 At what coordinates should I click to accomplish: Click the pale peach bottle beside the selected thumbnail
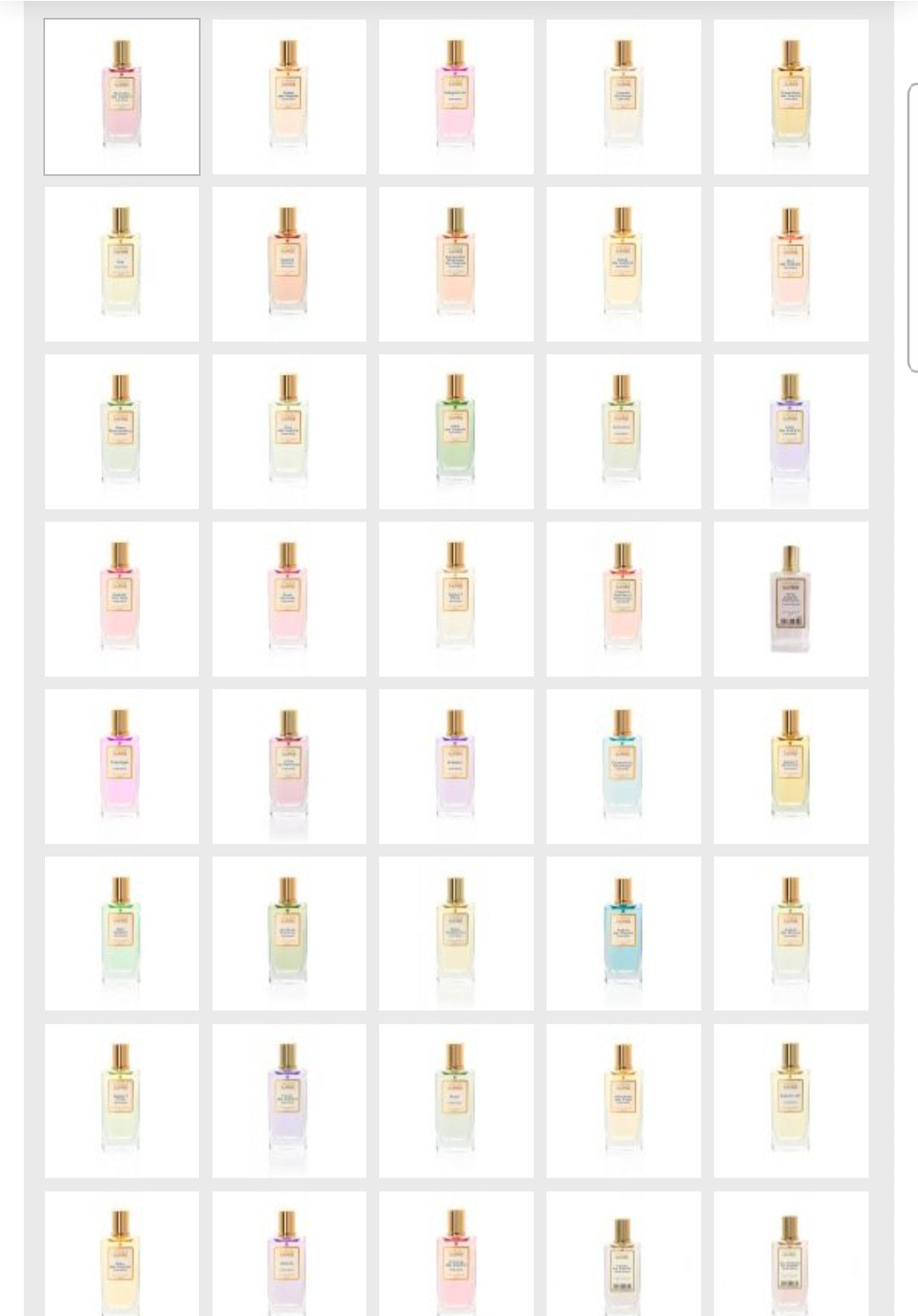tap(289, 93)
